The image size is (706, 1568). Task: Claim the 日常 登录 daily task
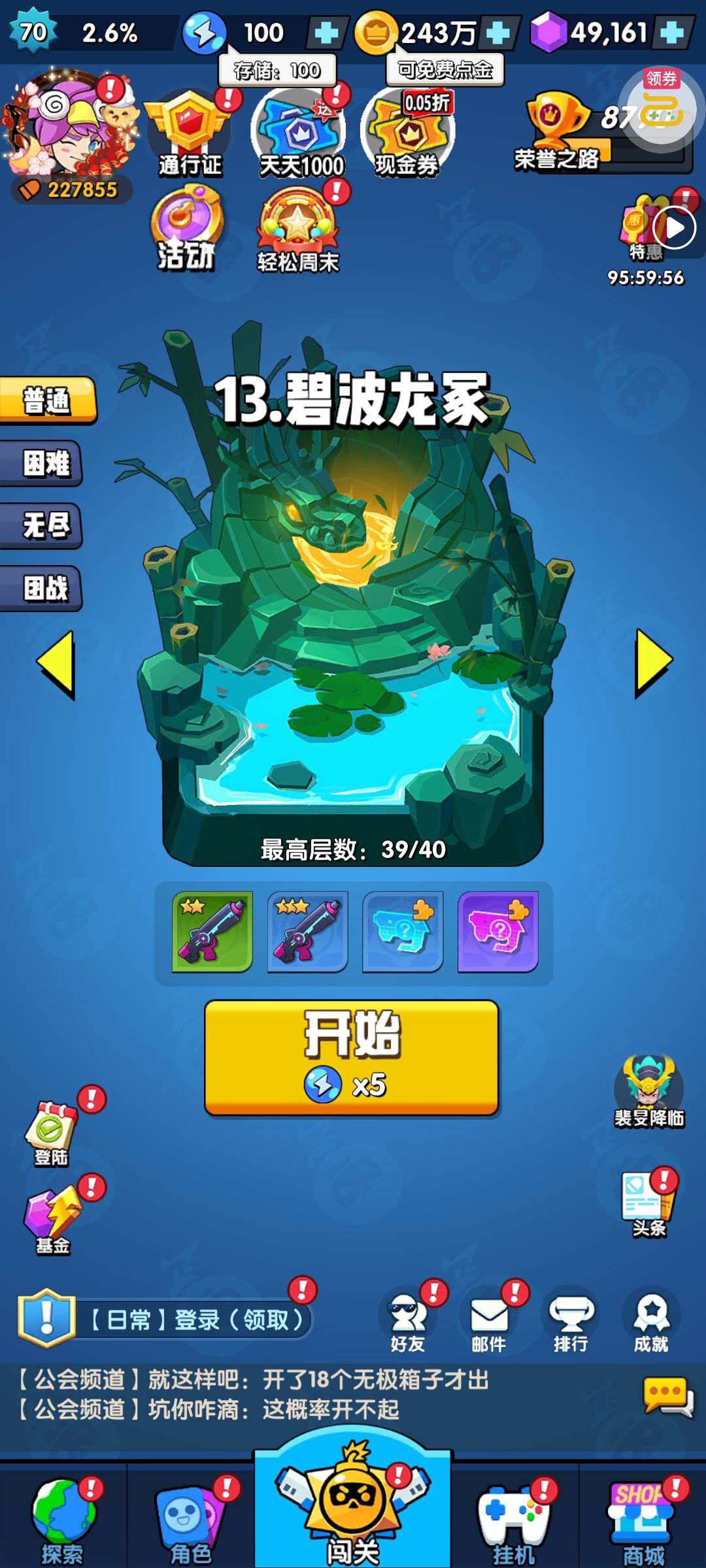pyautogui.click(x=196, y=1320)
